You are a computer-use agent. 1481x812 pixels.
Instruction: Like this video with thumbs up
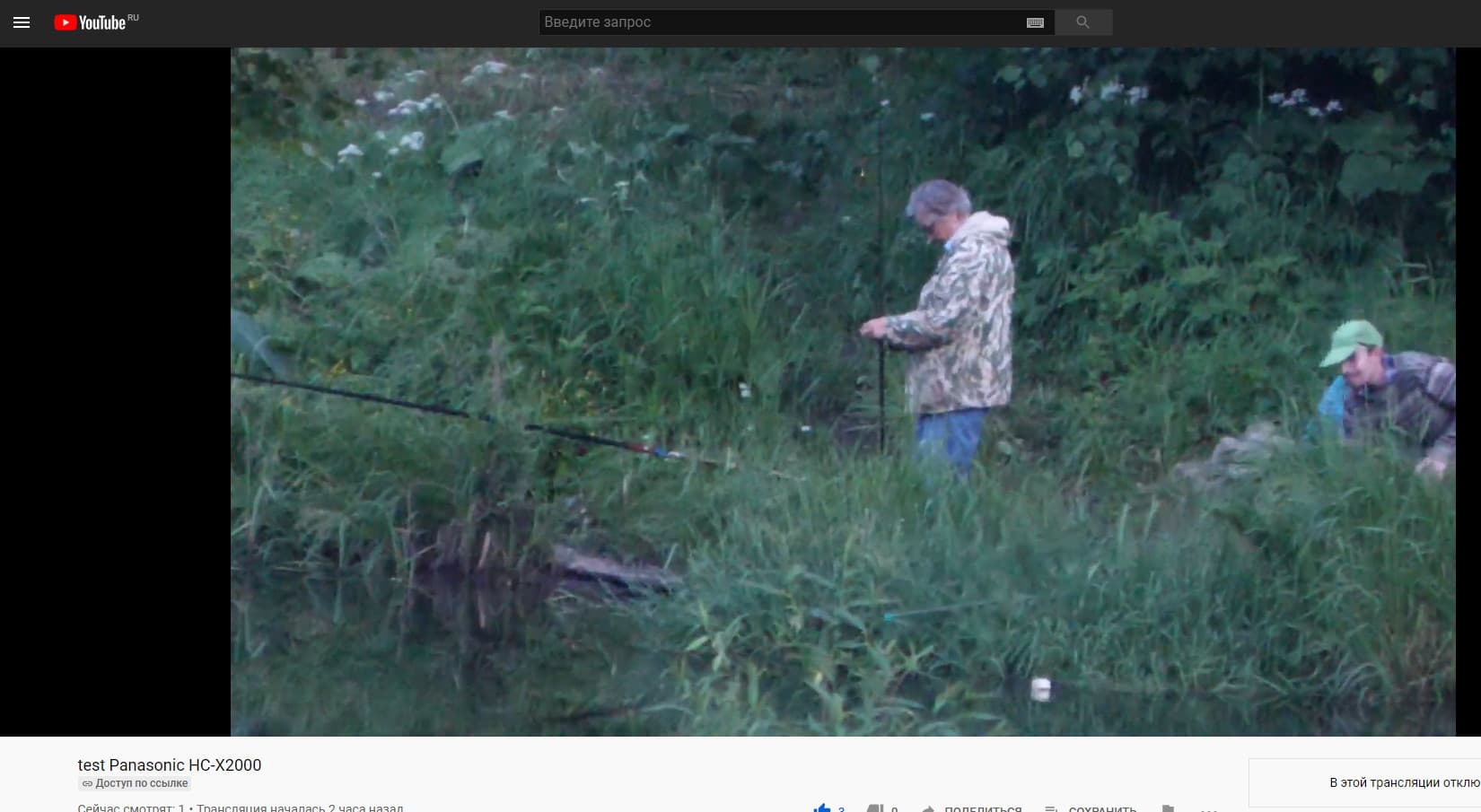[x=822, y=808]
